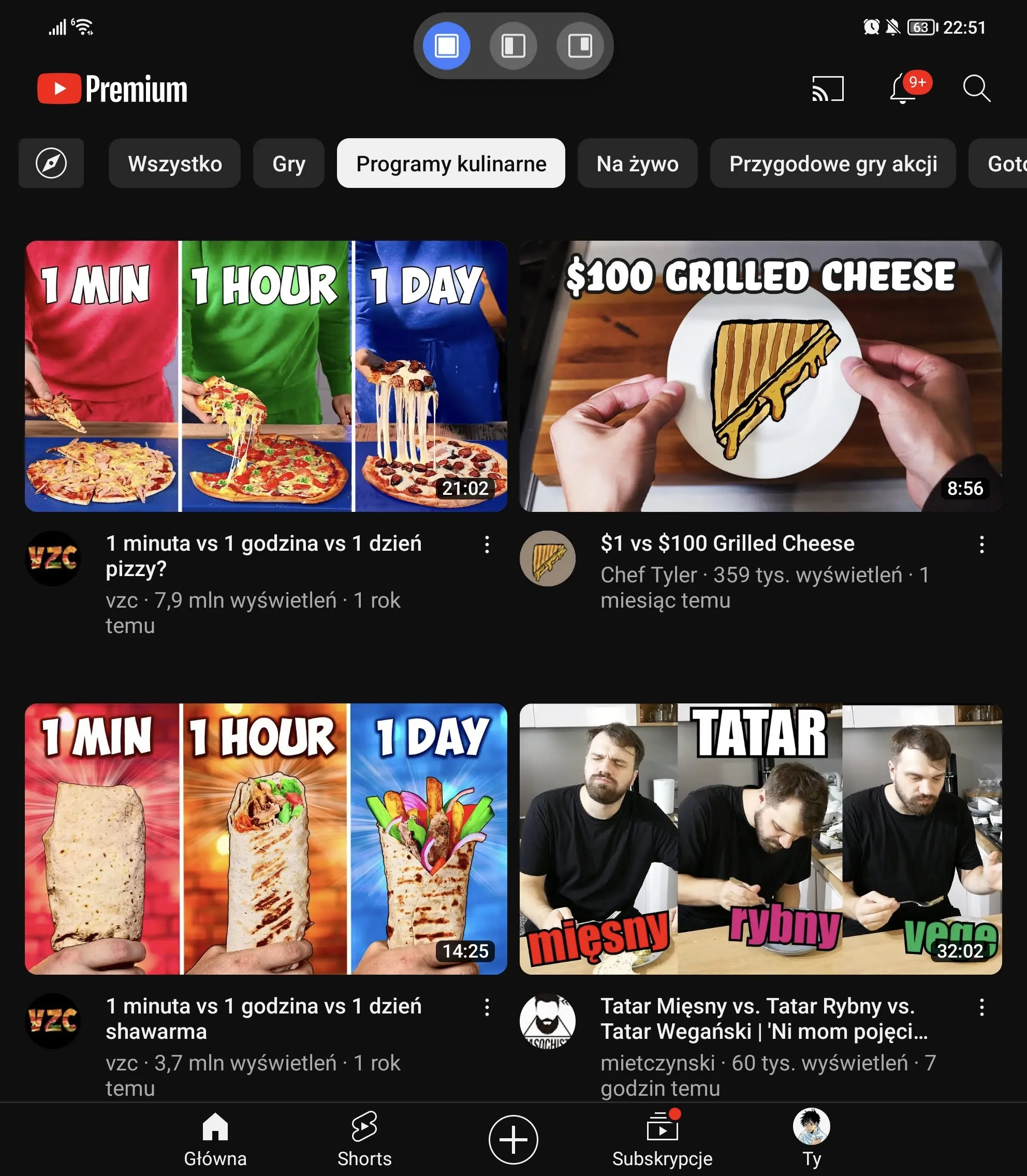Open YouTube search

pyautogui.click(x=977, y=89)
